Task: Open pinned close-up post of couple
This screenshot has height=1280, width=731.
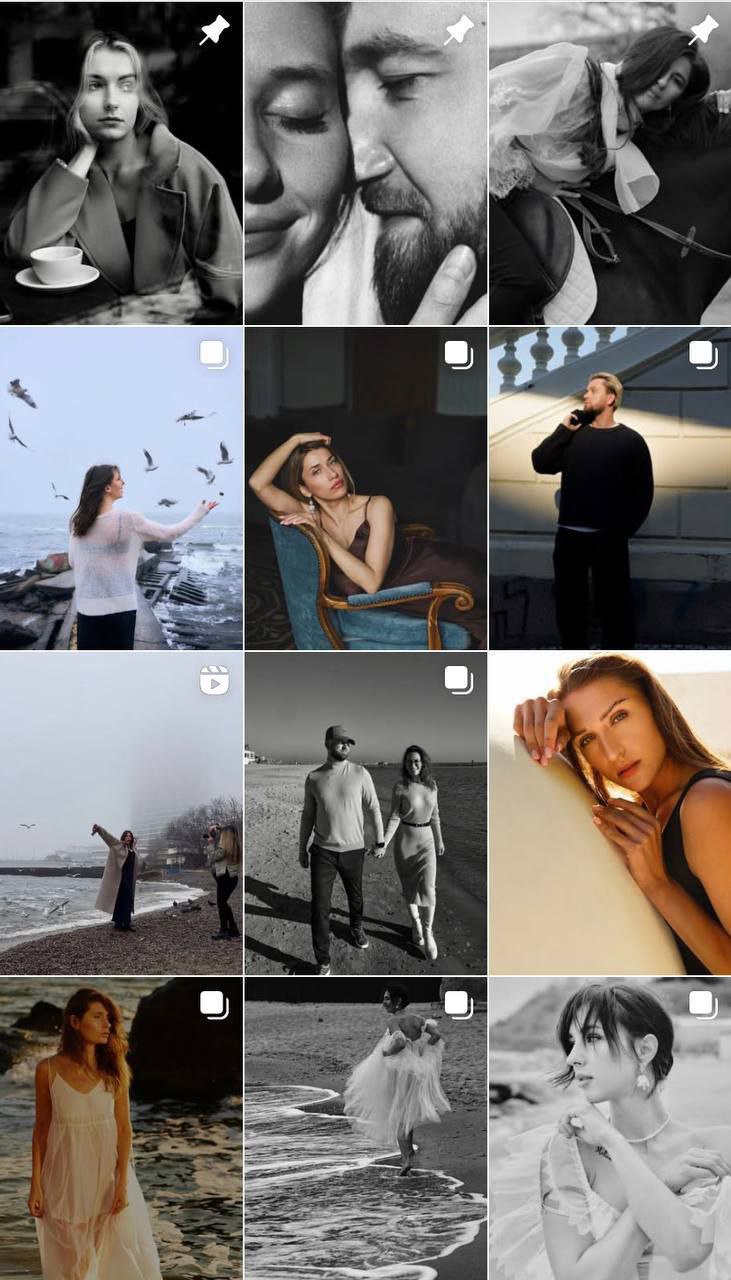Action: [x=366, y=162]
